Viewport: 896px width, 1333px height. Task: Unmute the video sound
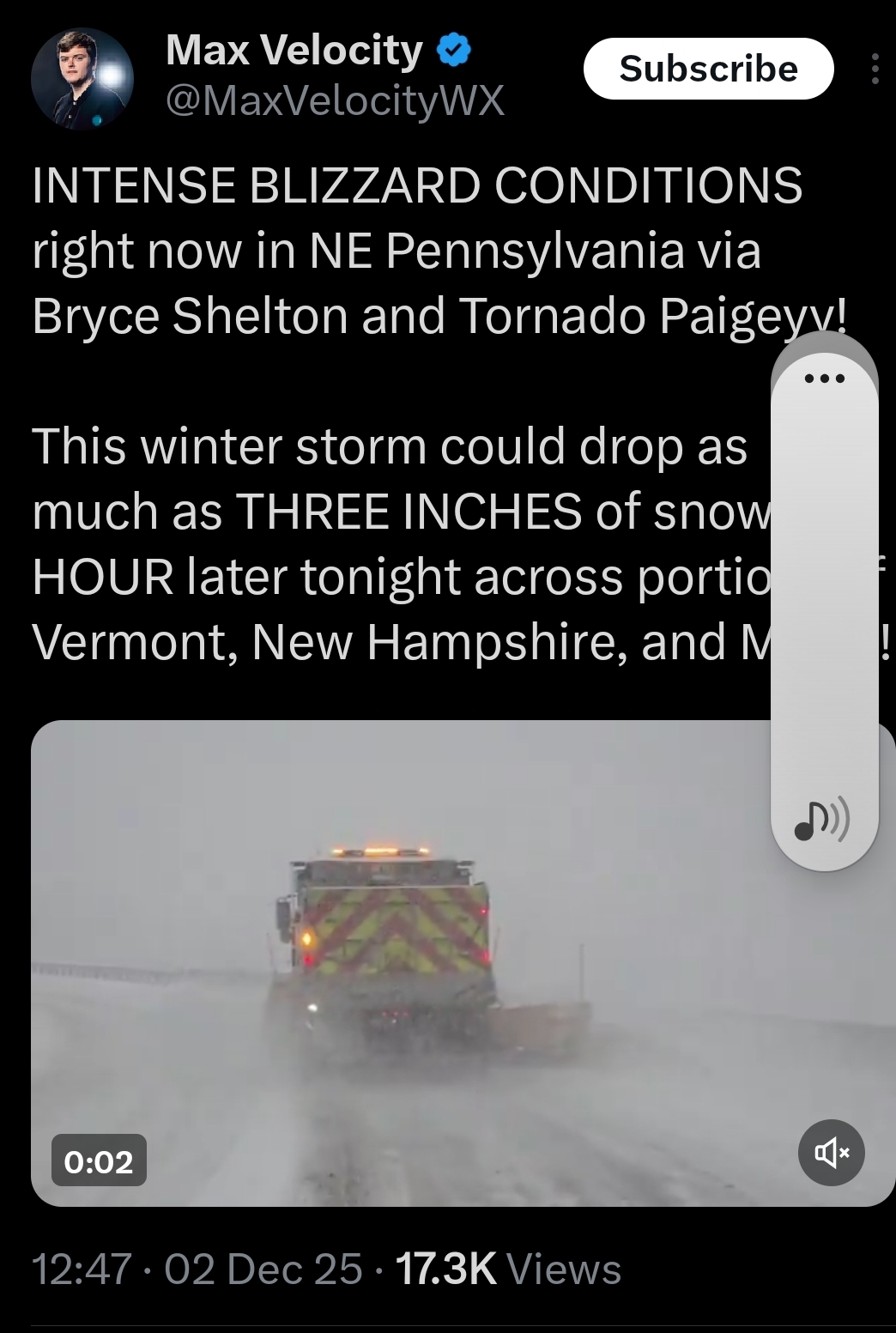831,1152
